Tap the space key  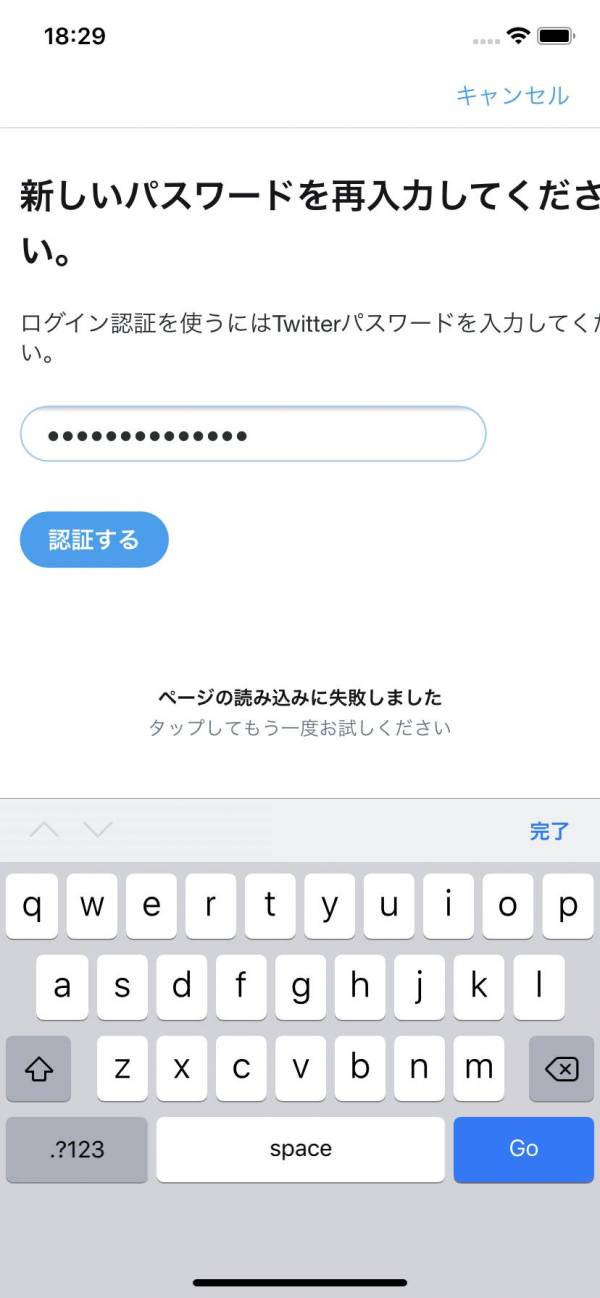tap(300, 1149)
